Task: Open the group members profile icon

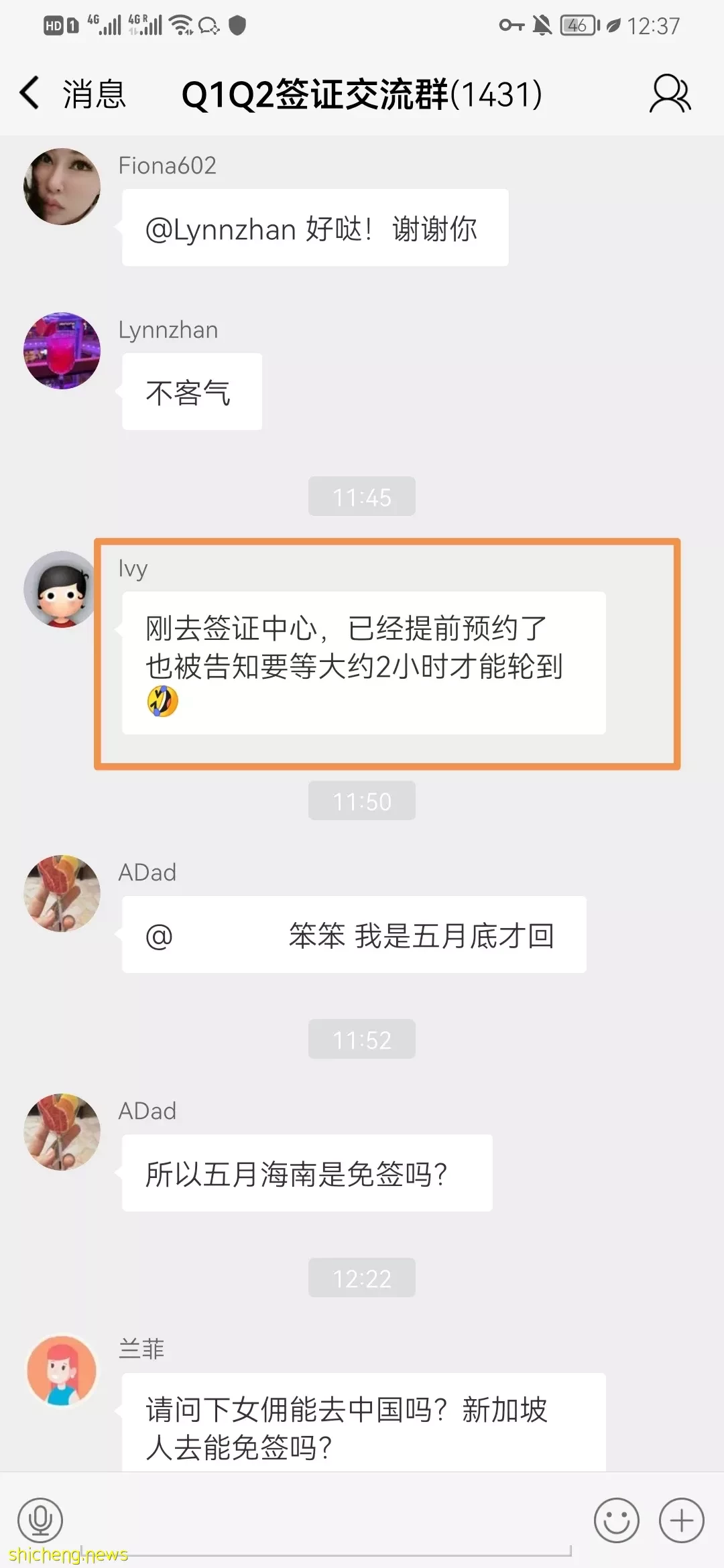Action: coord(670,93)
